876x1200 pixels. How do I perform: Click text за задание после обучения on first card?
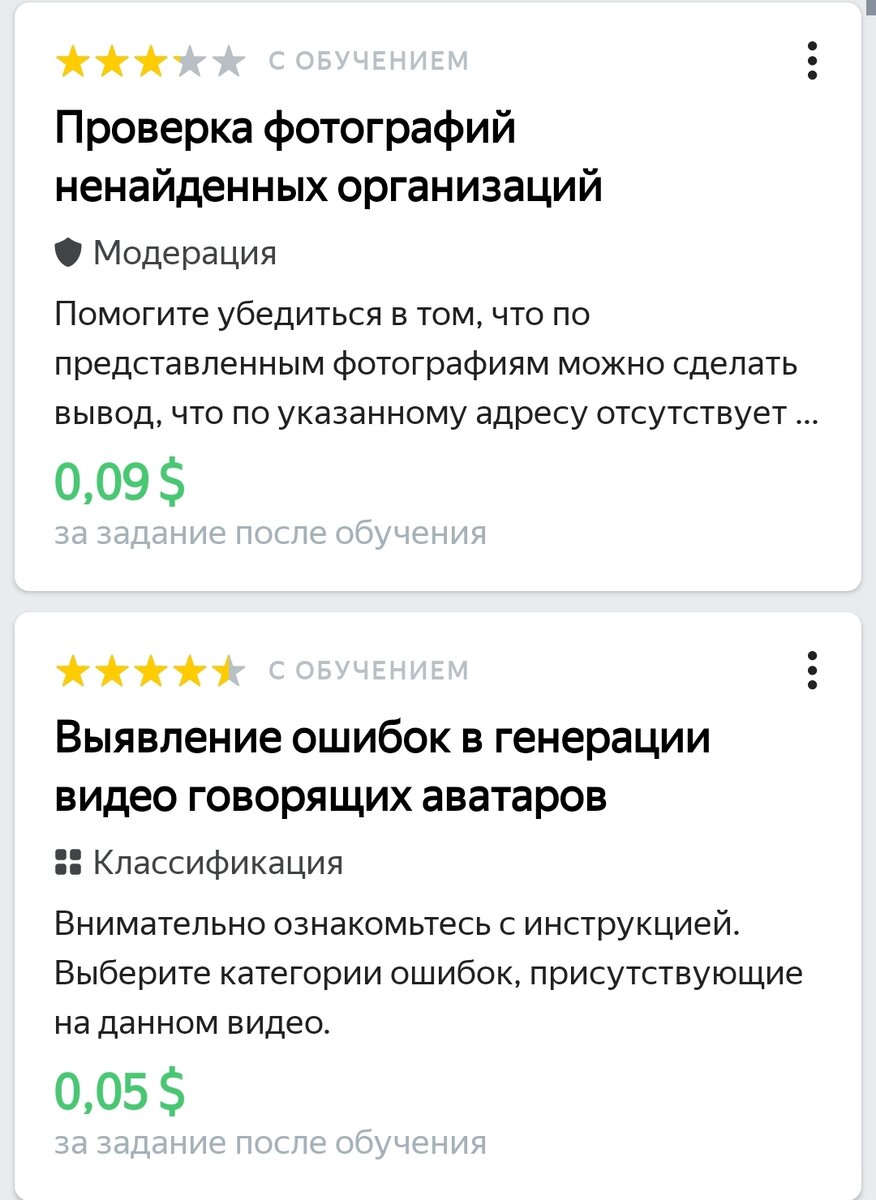270,533
